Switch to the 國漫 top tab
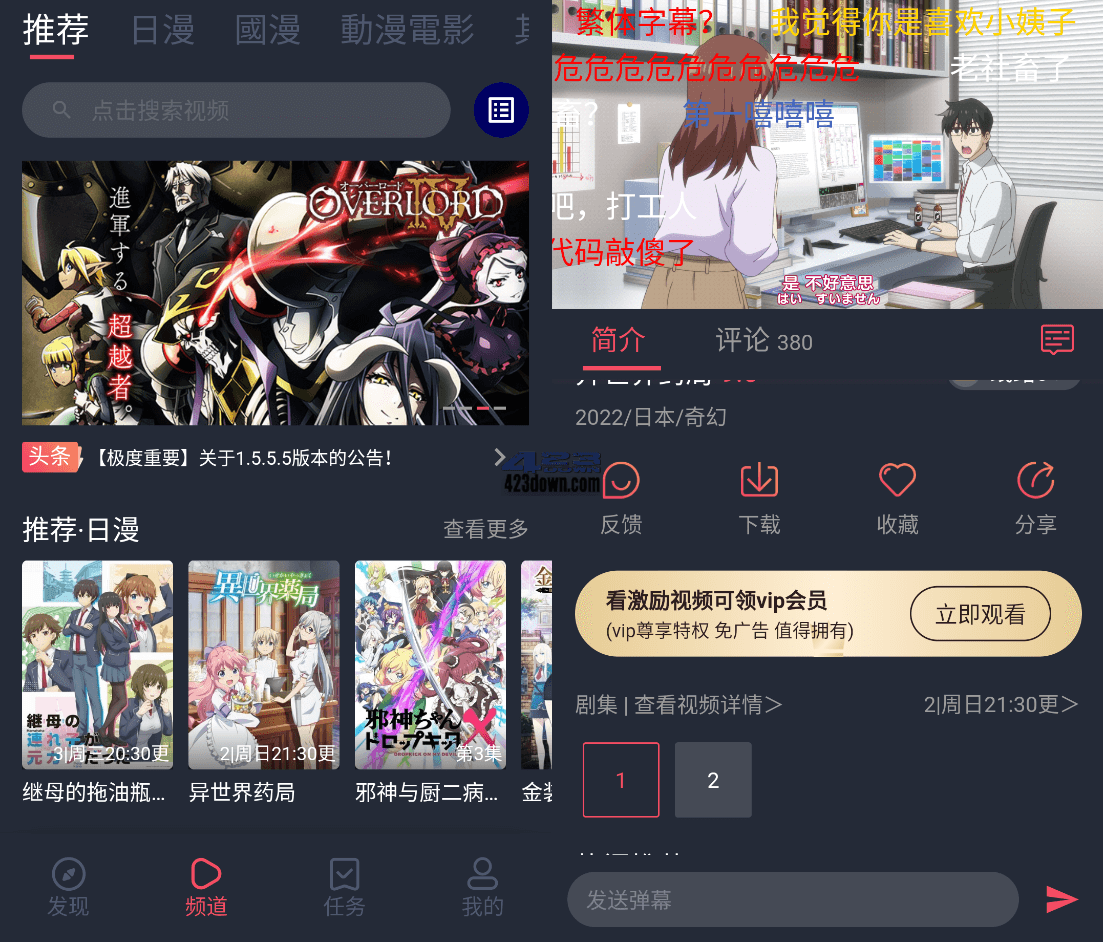 coord(267,31)
